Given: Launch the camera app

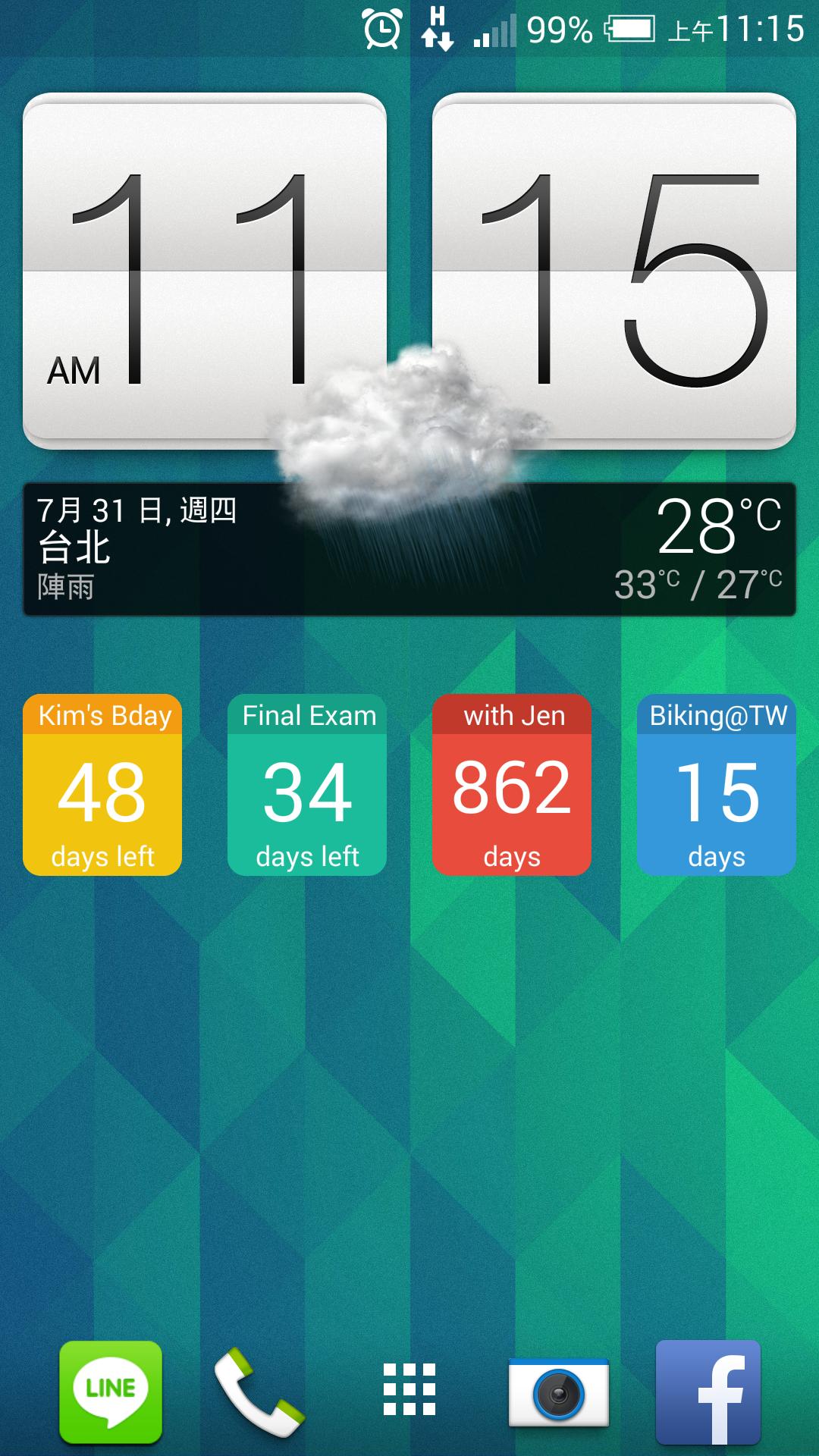Looking at the screenshot, I should click(559, 1392).
